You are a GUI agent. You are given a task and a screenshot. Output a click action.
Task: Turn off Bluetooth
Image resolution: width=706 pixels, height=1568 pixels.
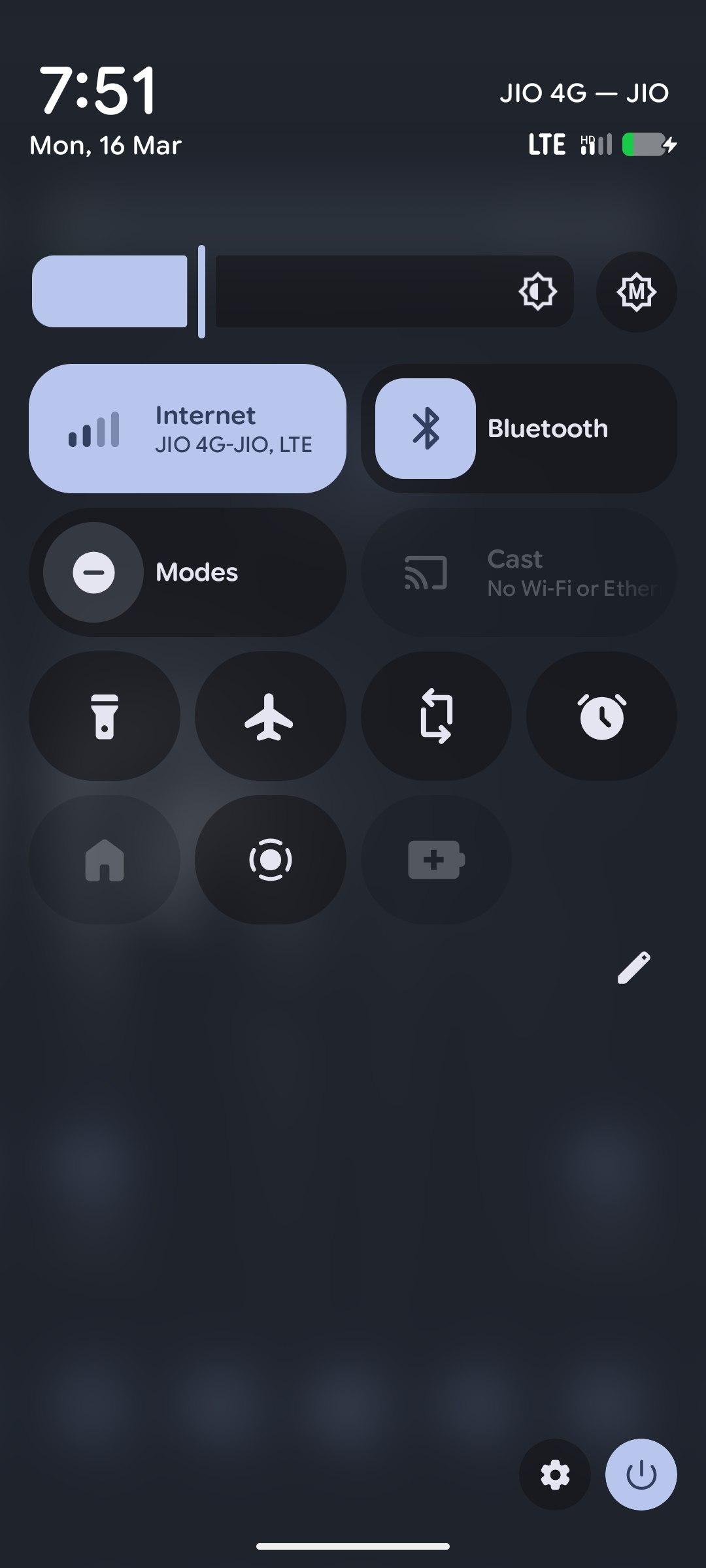(426, 429)
